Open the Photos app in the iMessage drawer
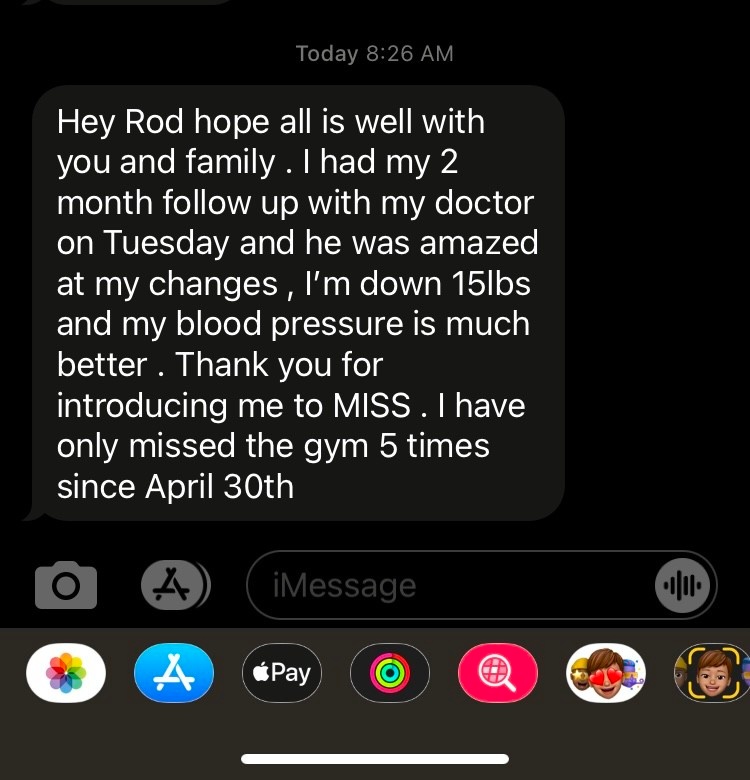The image size is (750, 780). click(66, 673)
